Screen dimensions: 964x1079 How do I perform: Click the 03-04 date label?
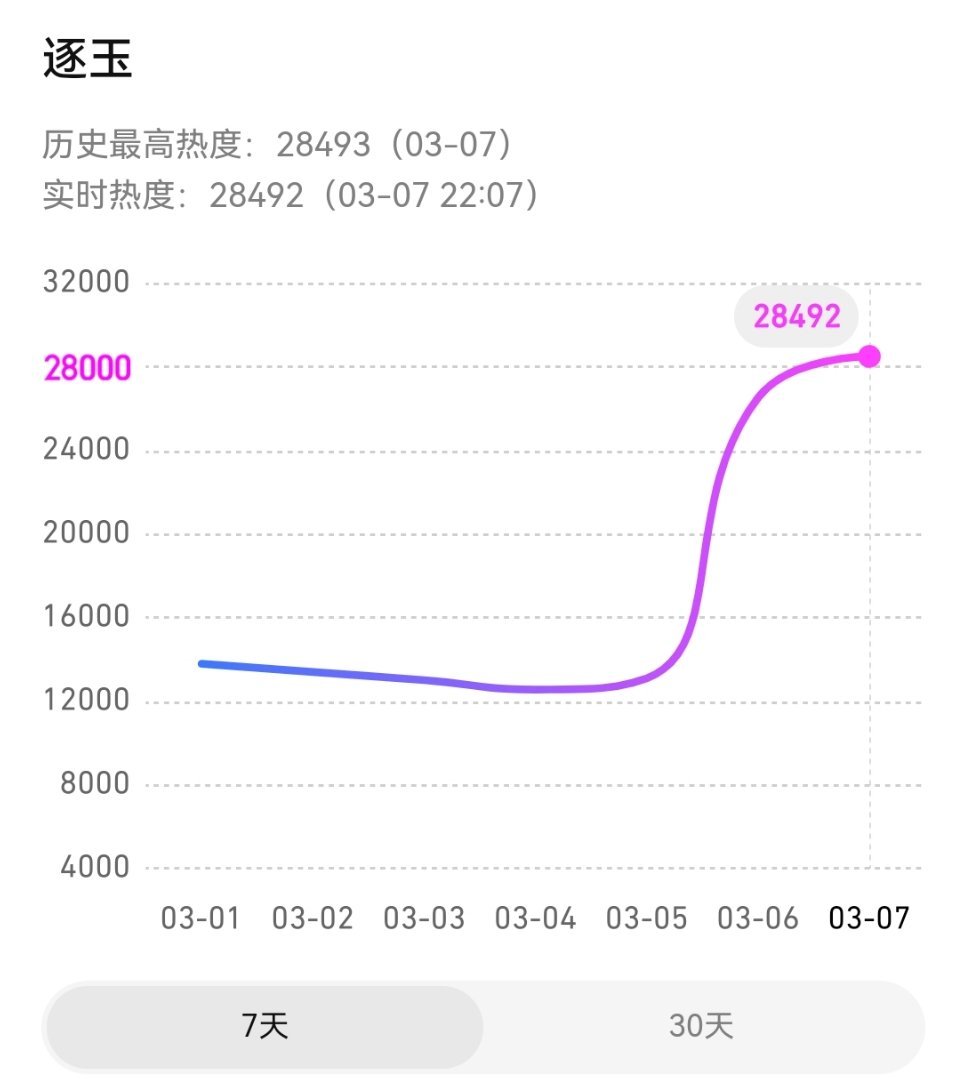coord(534,917)
